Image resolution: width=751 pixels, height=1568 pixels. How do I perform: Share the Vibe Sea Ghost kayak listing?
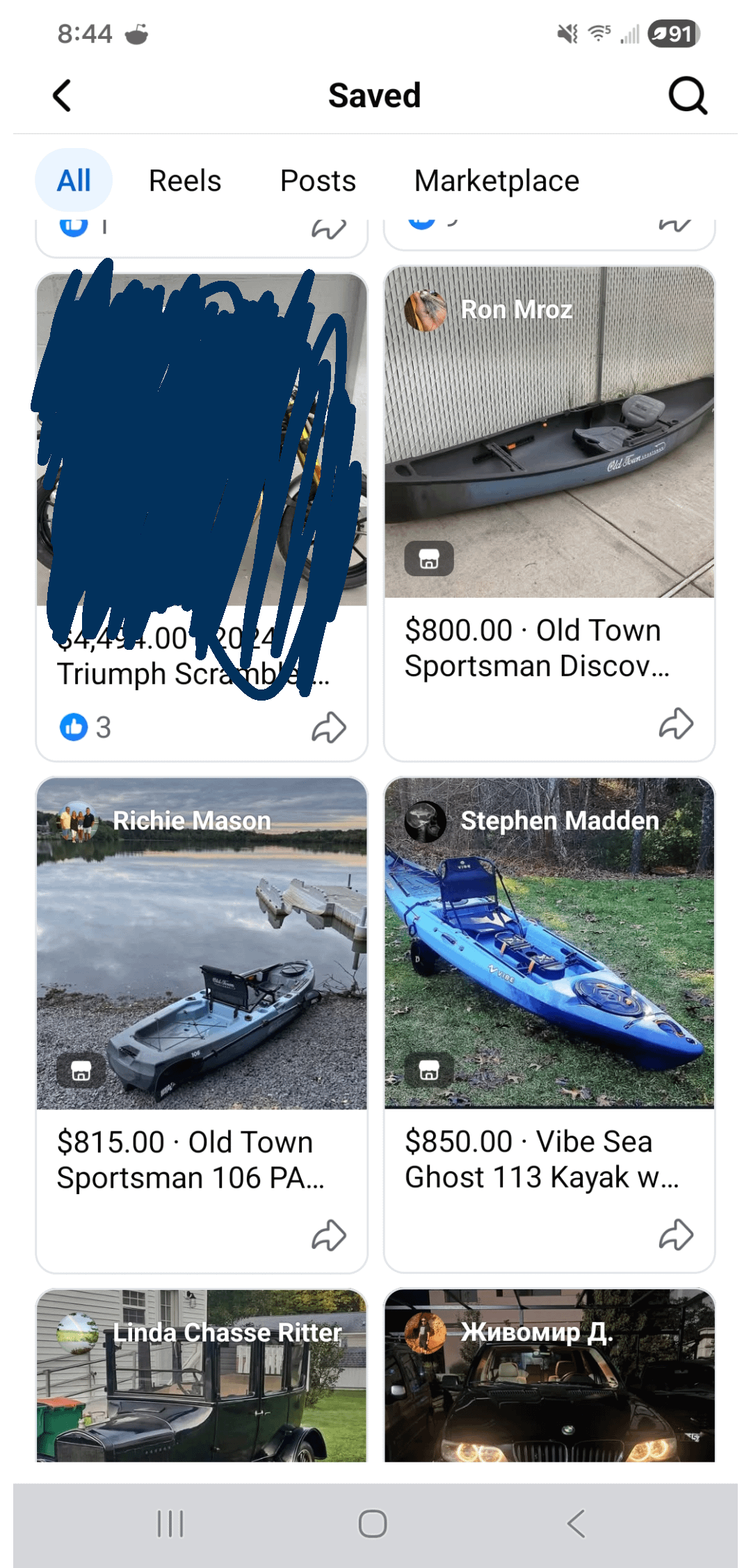[676, 1235]
